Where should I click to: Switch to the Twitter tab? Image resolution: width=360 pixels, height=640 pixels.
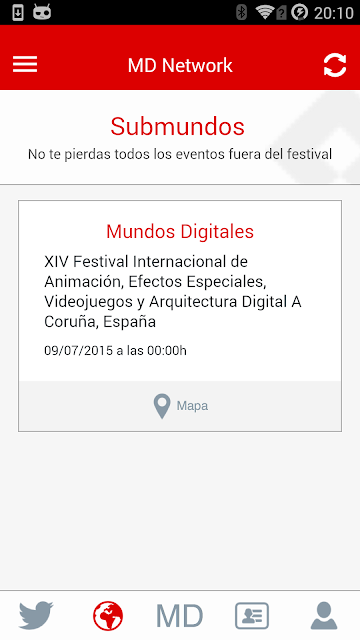click(36, 615)
